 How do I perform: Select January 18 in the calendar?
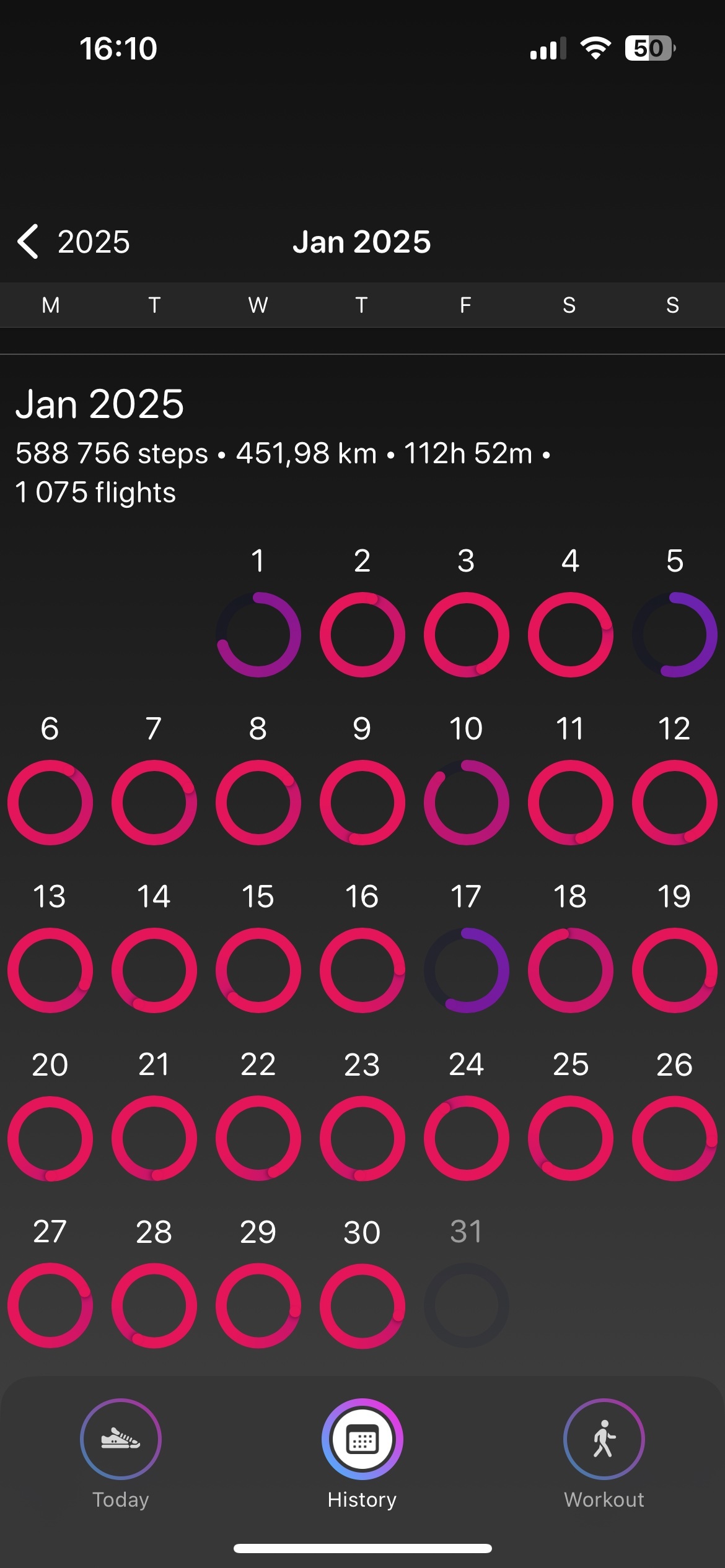[x=570, y=970]
